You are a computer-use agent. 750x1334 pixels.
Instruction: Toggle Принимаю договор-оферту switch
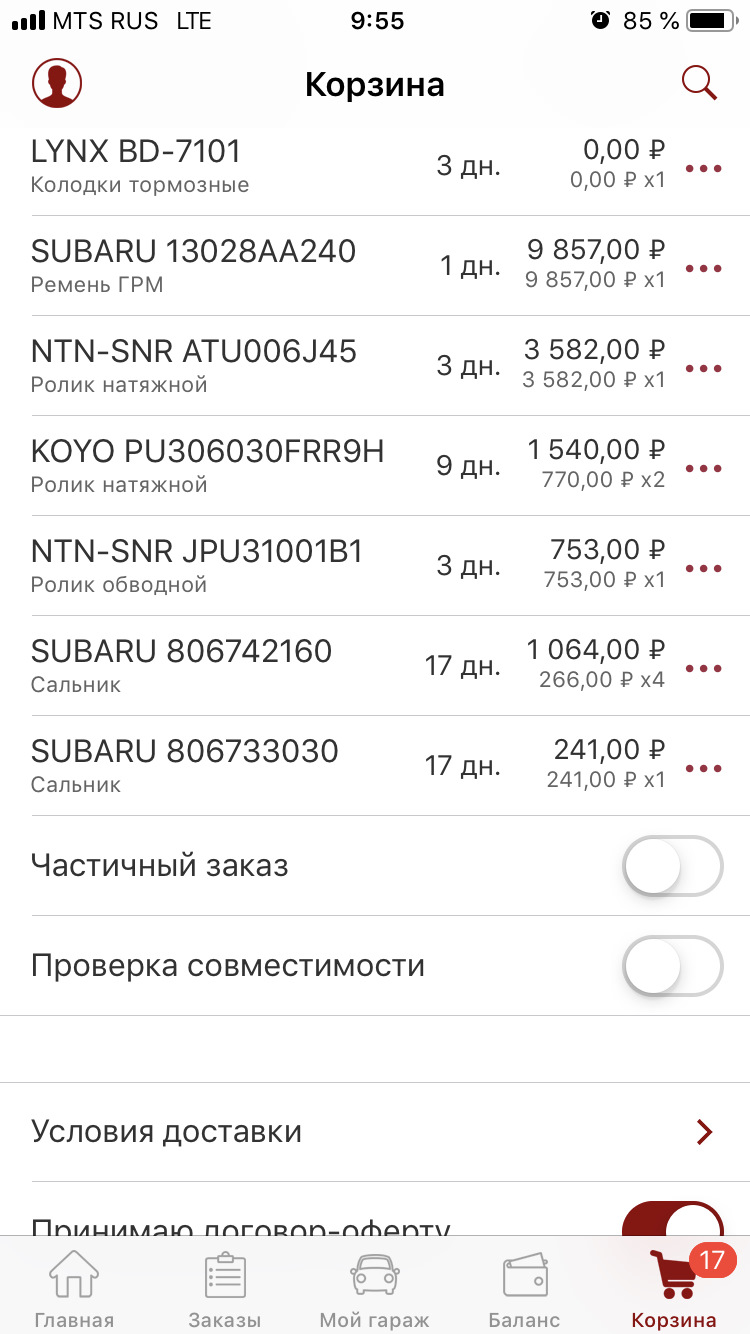coord(672,1220)
